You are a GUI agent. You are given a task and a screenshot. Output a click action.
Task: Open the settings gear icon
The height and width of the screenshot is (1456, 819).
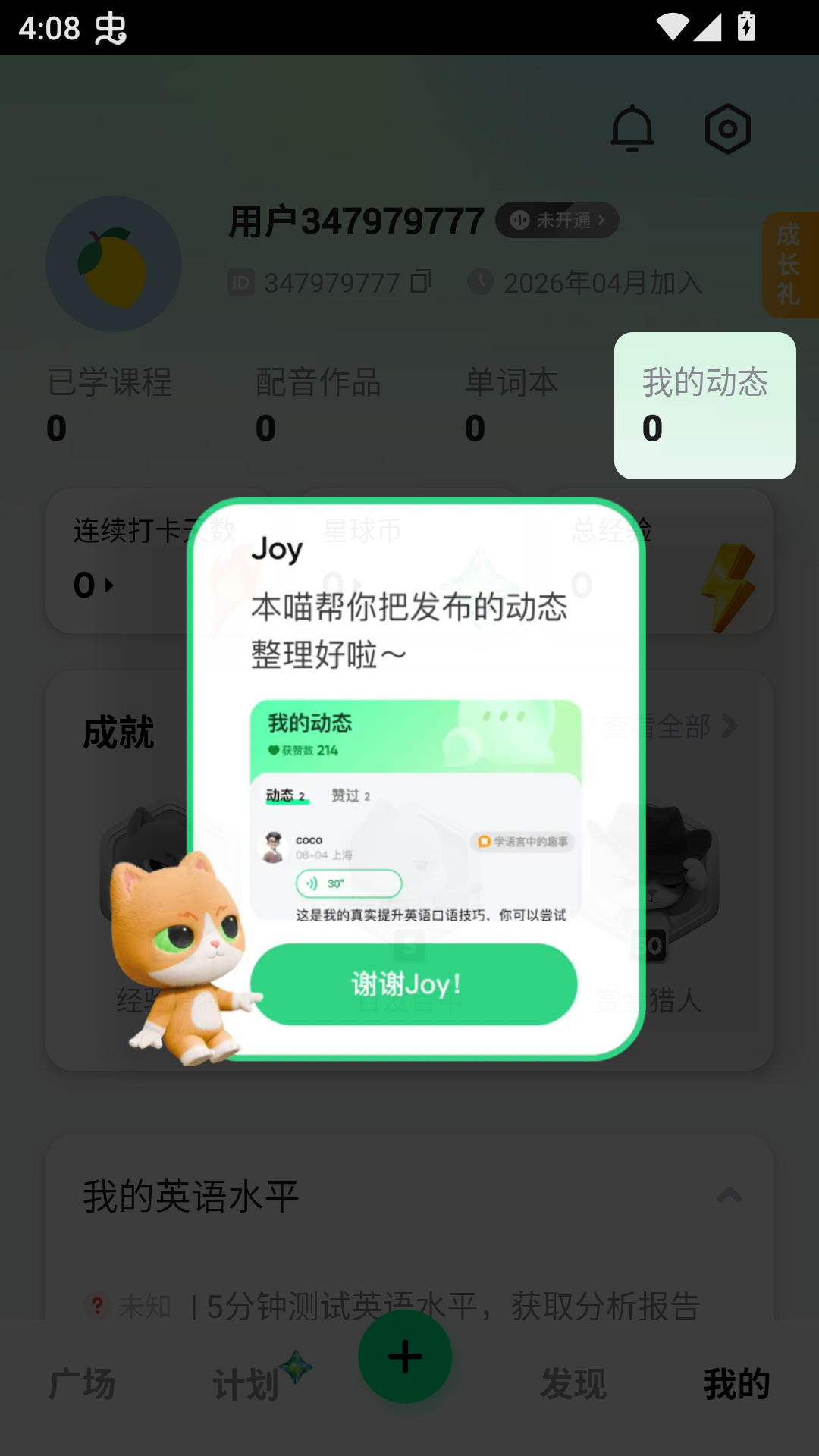[x=727, y=128]
